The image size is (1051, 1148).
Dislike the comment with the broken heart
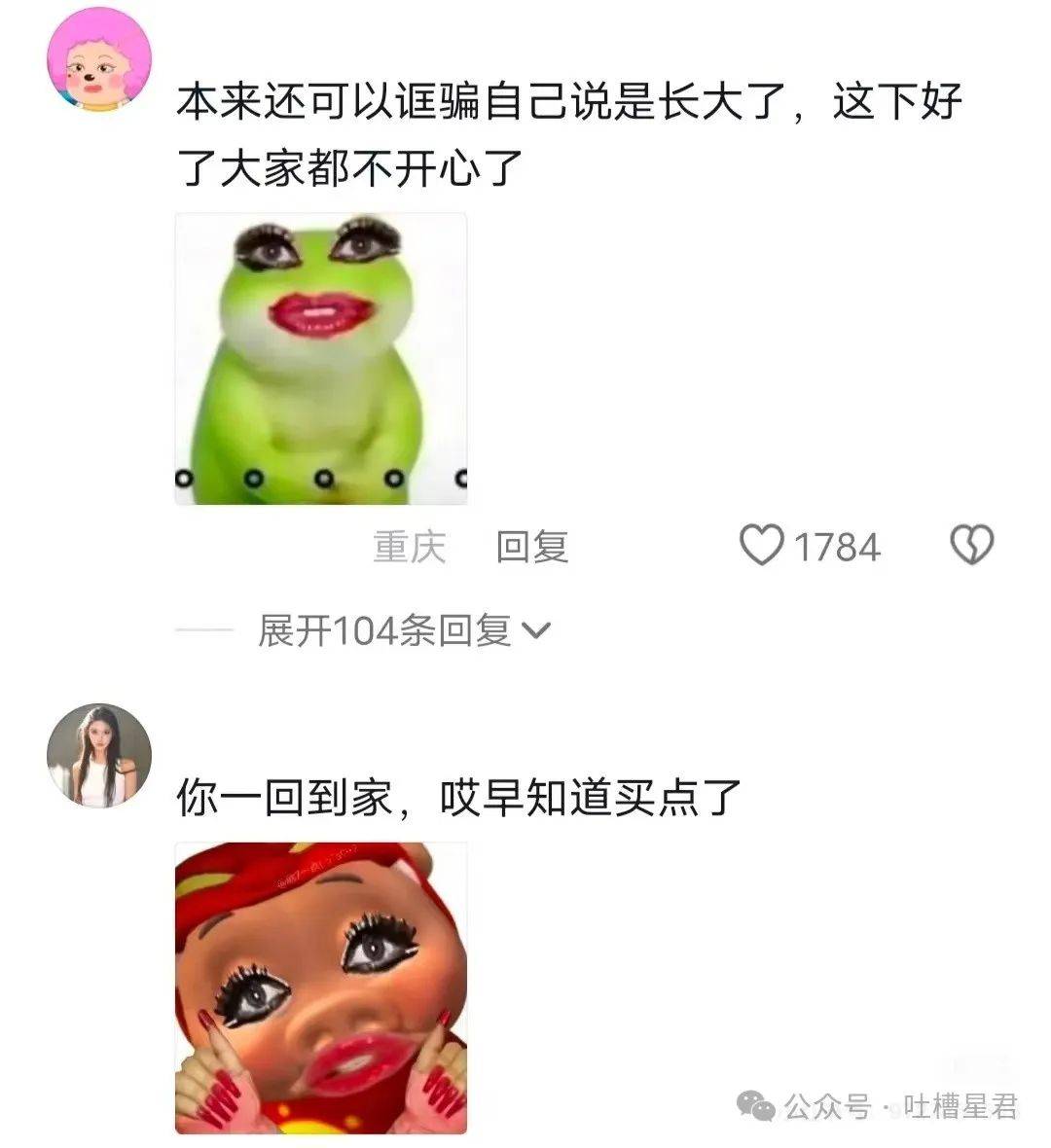click(x=971, y=546)
